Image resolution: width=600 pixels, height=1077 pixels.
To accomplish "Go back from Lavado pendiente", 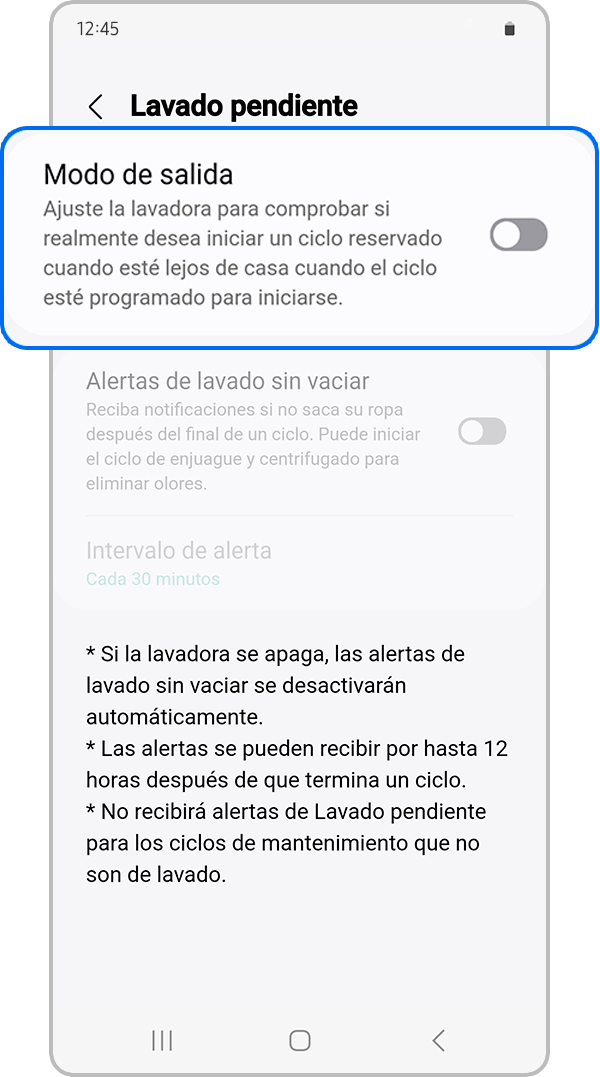I will click(96, 107).
